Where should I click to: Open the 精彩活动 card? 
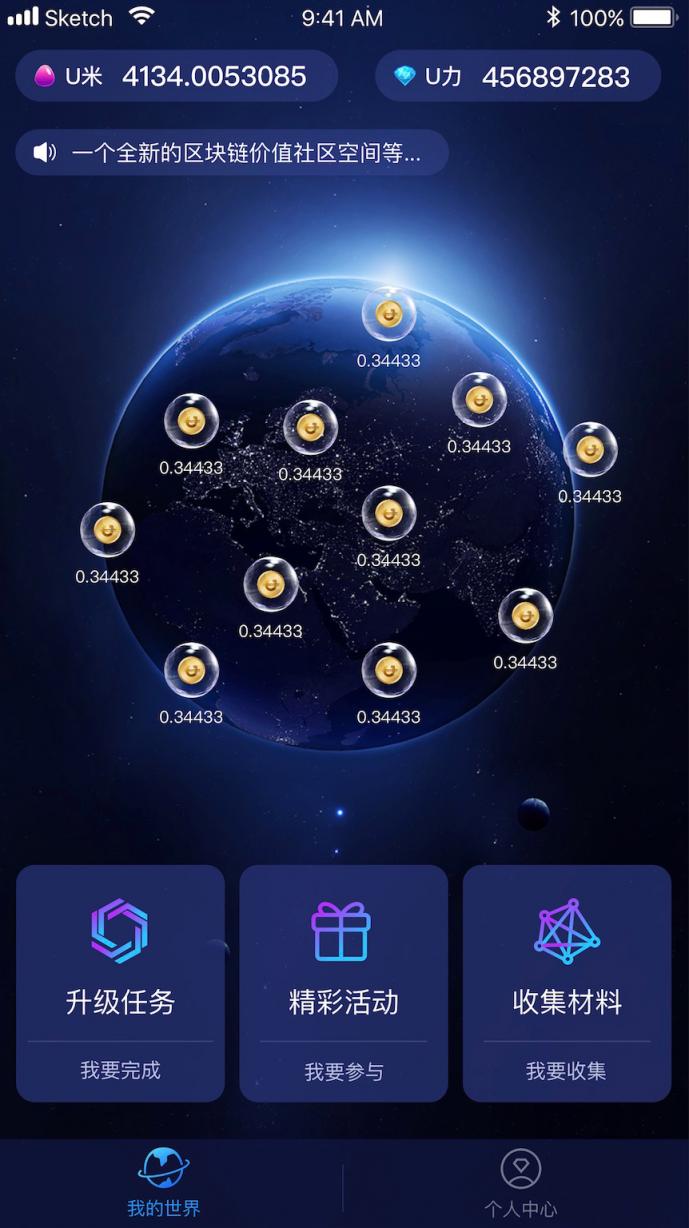coord(343,983)
